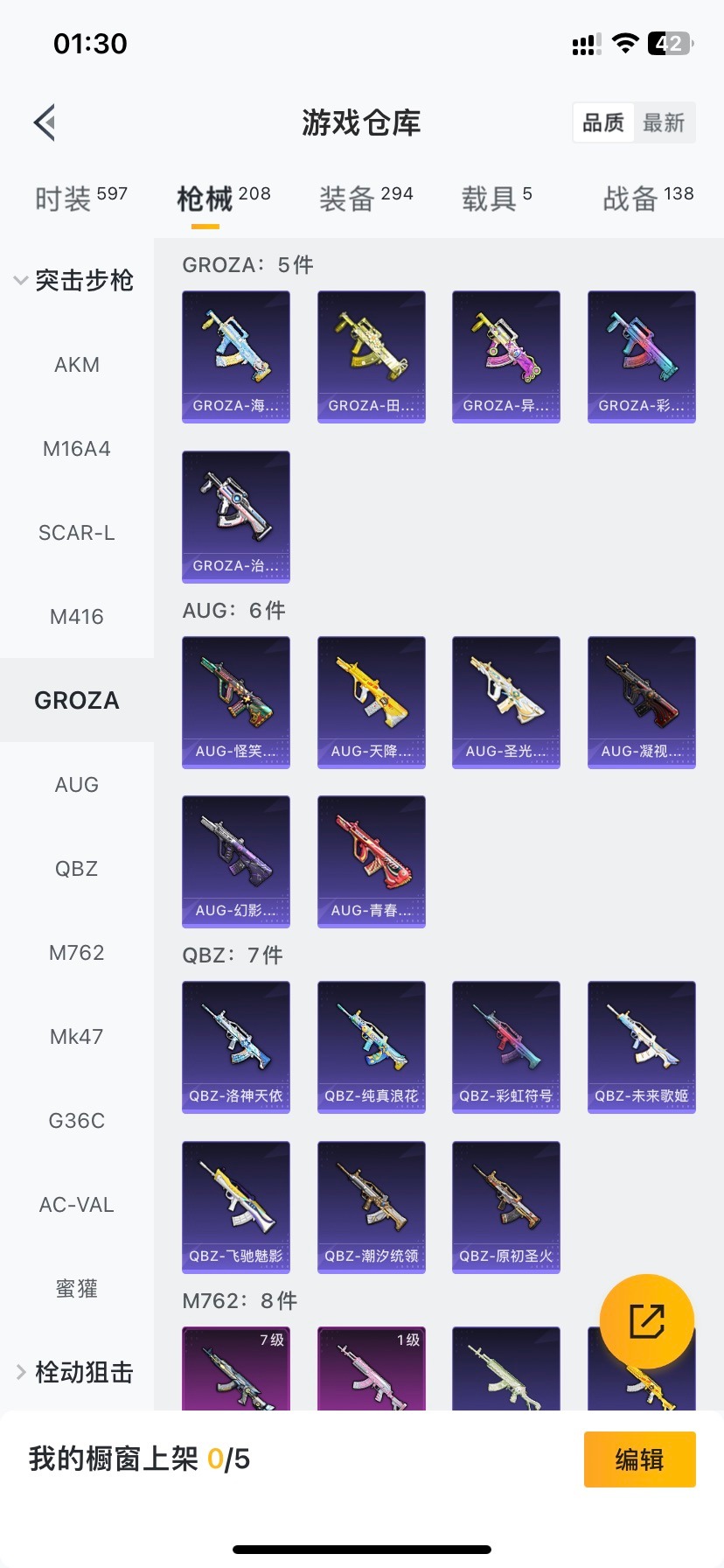Tap the 编辑 button for showcase

click(x=639, y=1459)
